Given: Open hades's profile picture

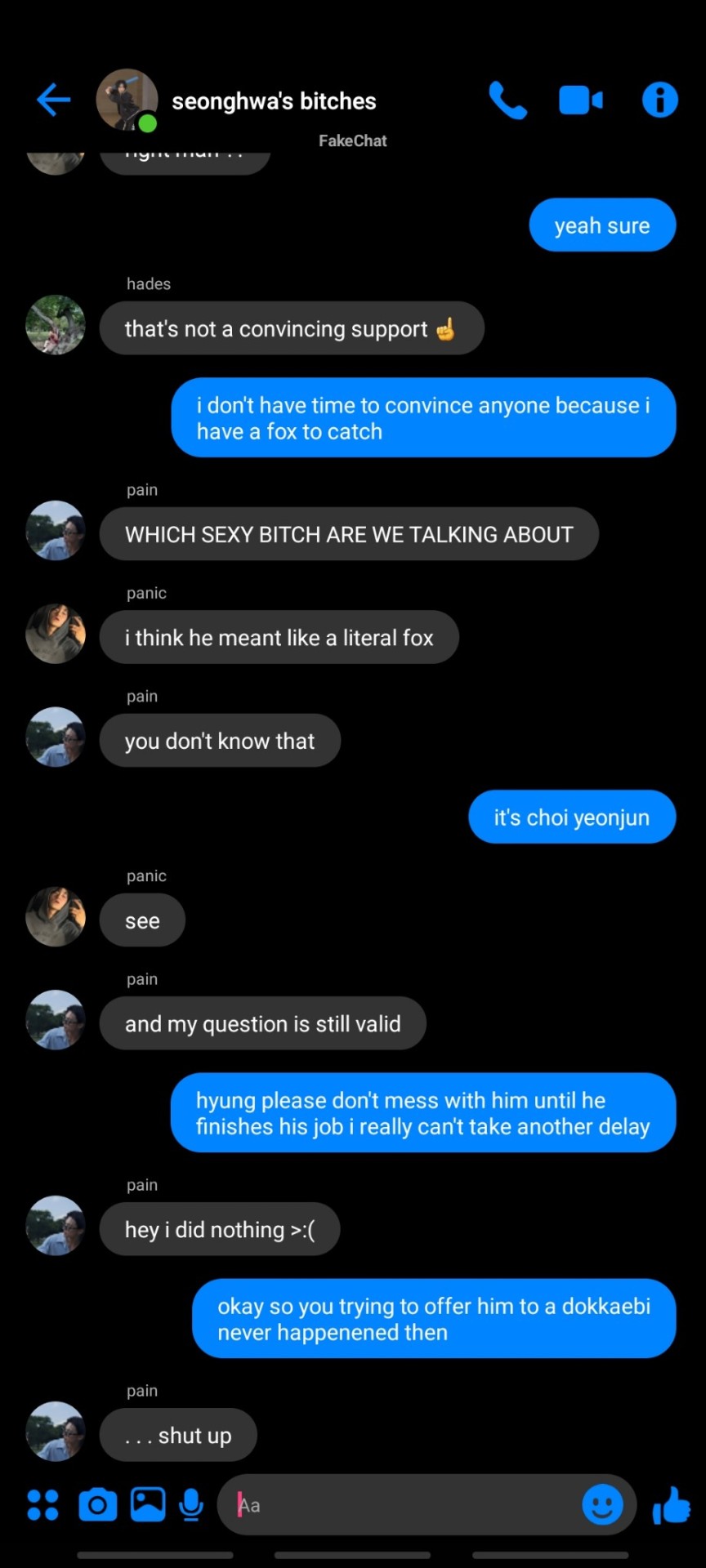Looking at the screenshot, I should 56,325.
